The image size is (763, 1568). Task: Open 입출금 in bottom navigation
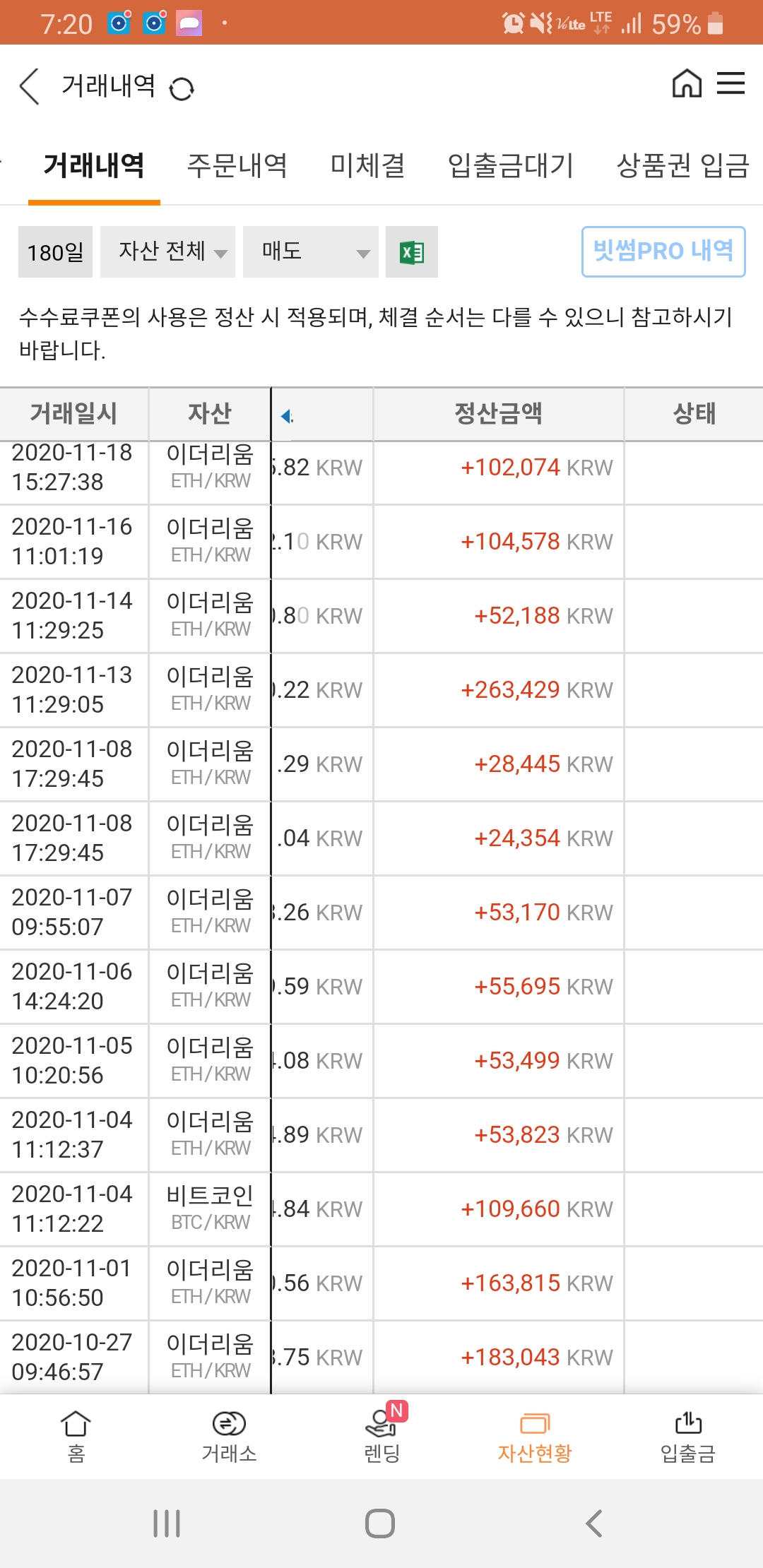[x=687, y=1435]
